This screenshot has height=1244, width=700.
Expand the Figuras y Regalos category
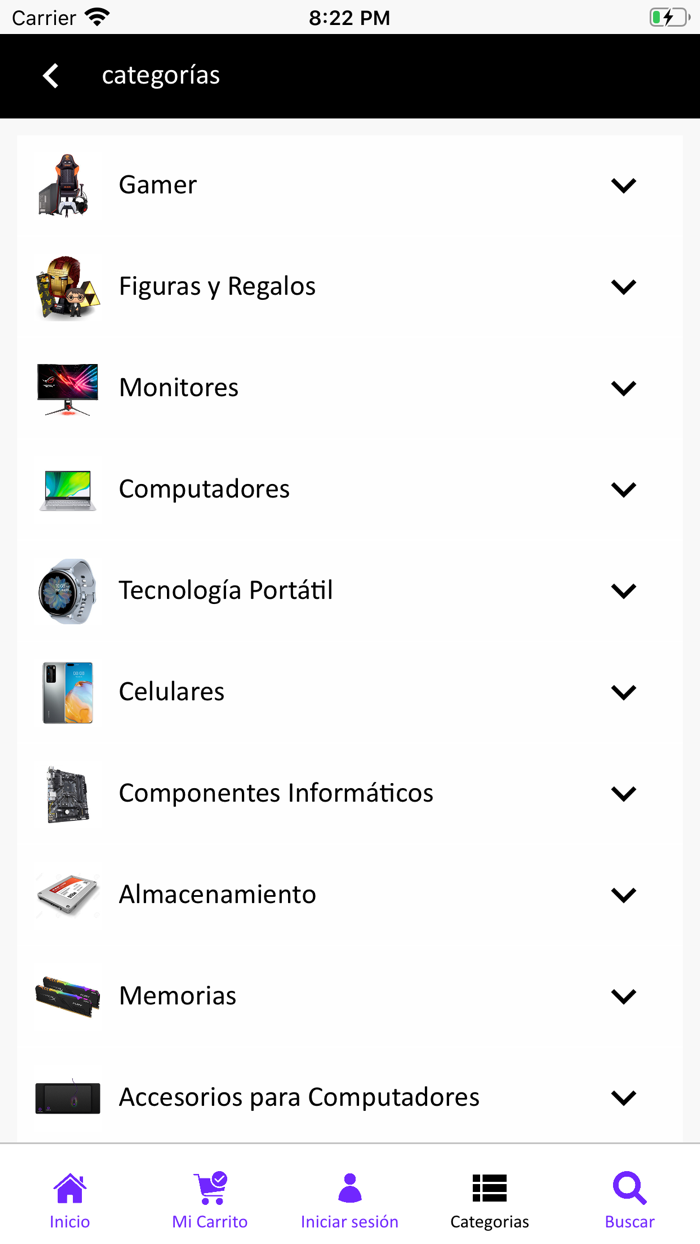point(623,287)
